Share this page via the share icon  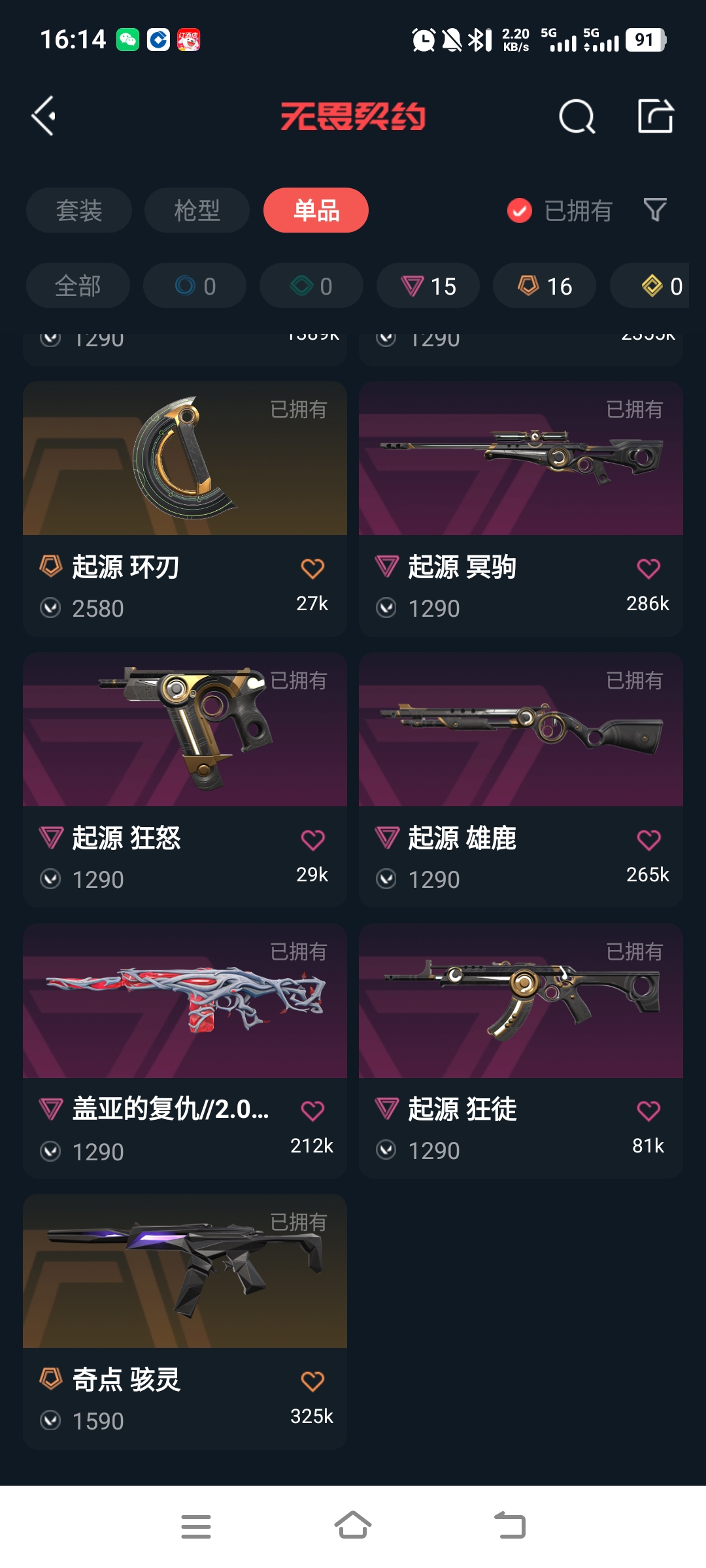pyautogui.click(x=656, y=116)
